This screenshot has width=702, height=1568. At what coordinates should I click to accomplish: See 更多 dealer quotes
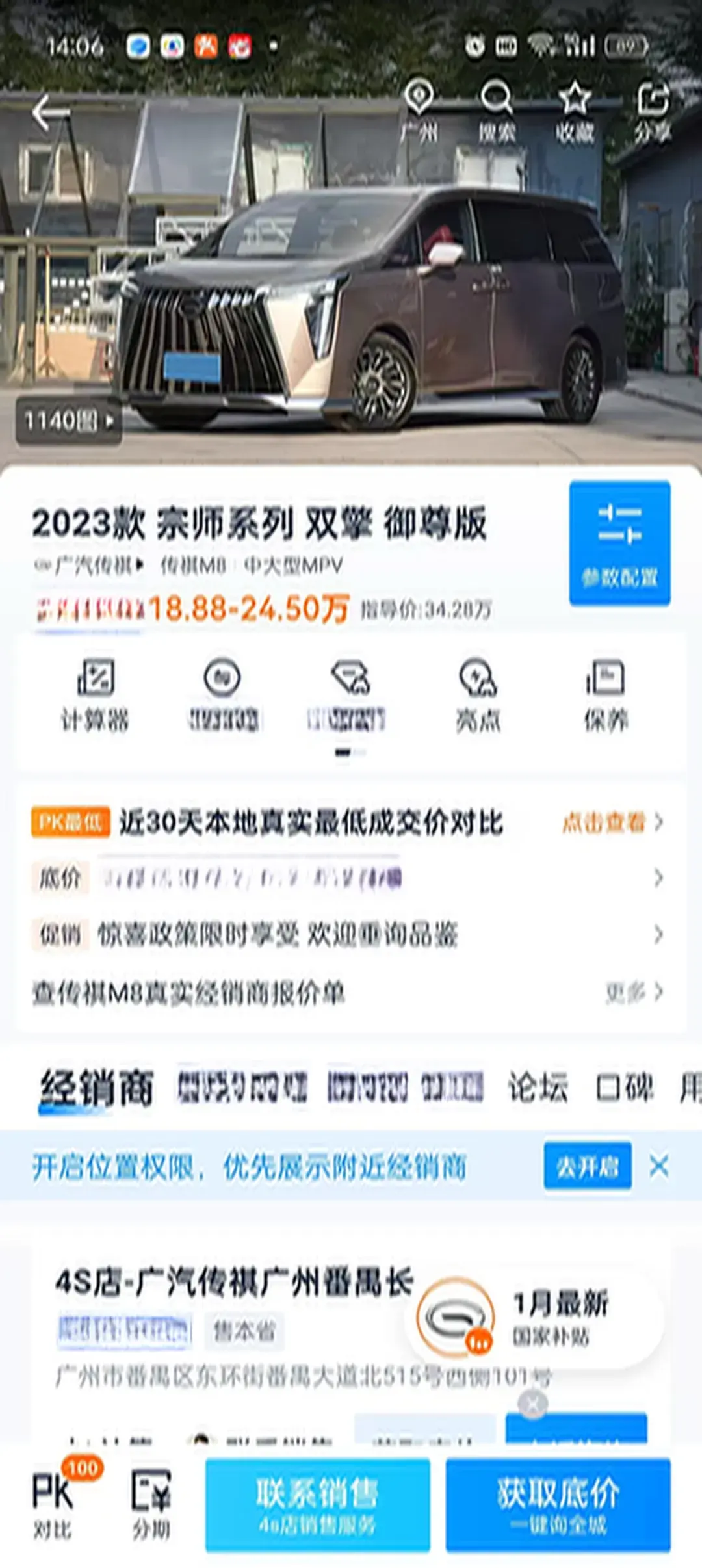pyautogui.click(x=634, y=992)
